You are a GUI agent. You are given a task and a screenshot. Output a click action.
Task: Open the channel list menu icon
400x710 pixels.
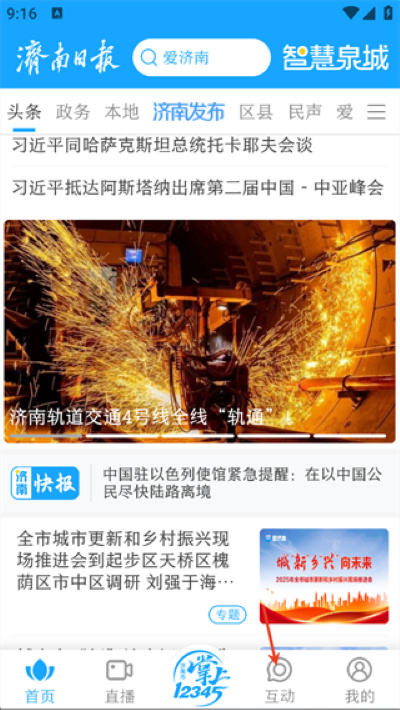[376, 112]
